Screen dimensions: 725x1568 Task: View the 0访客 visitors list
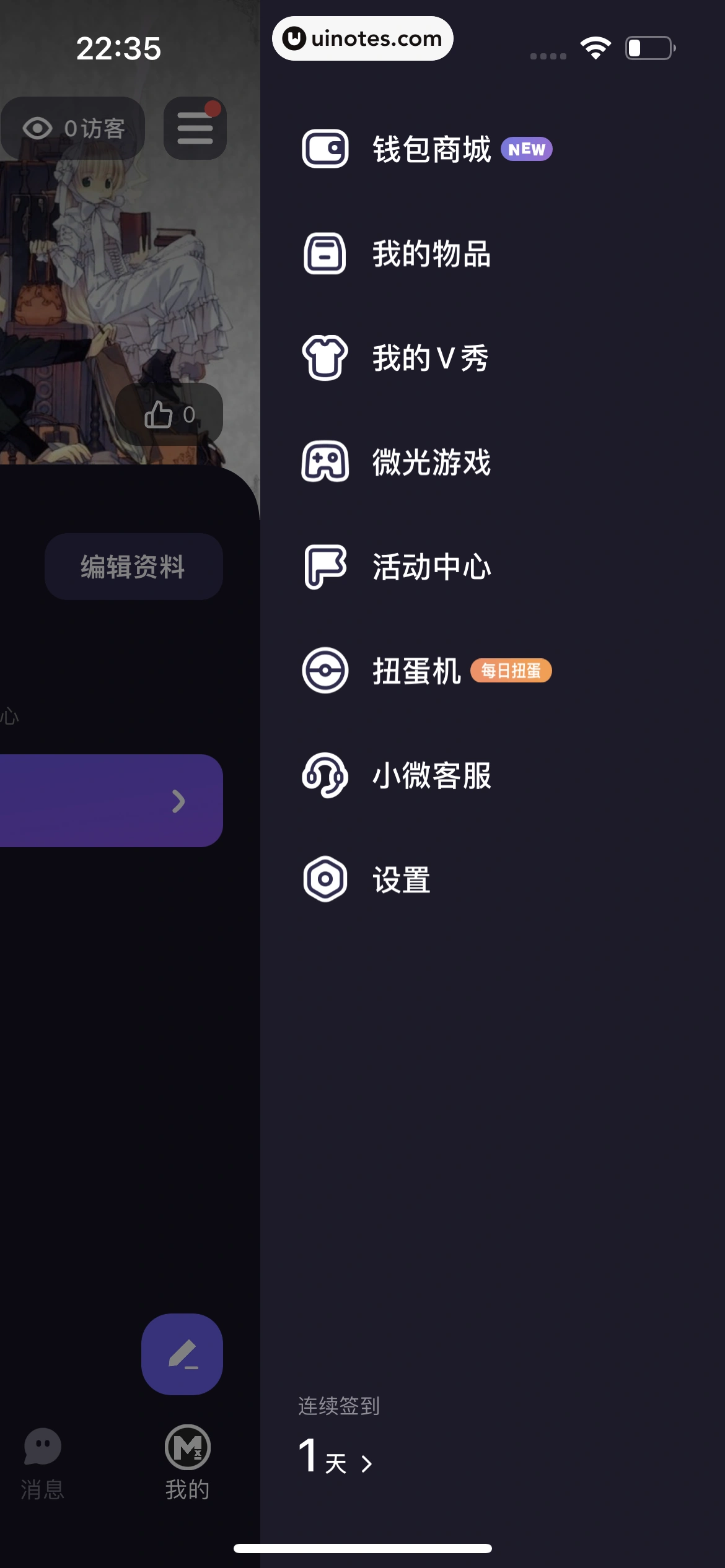(73, 128)
